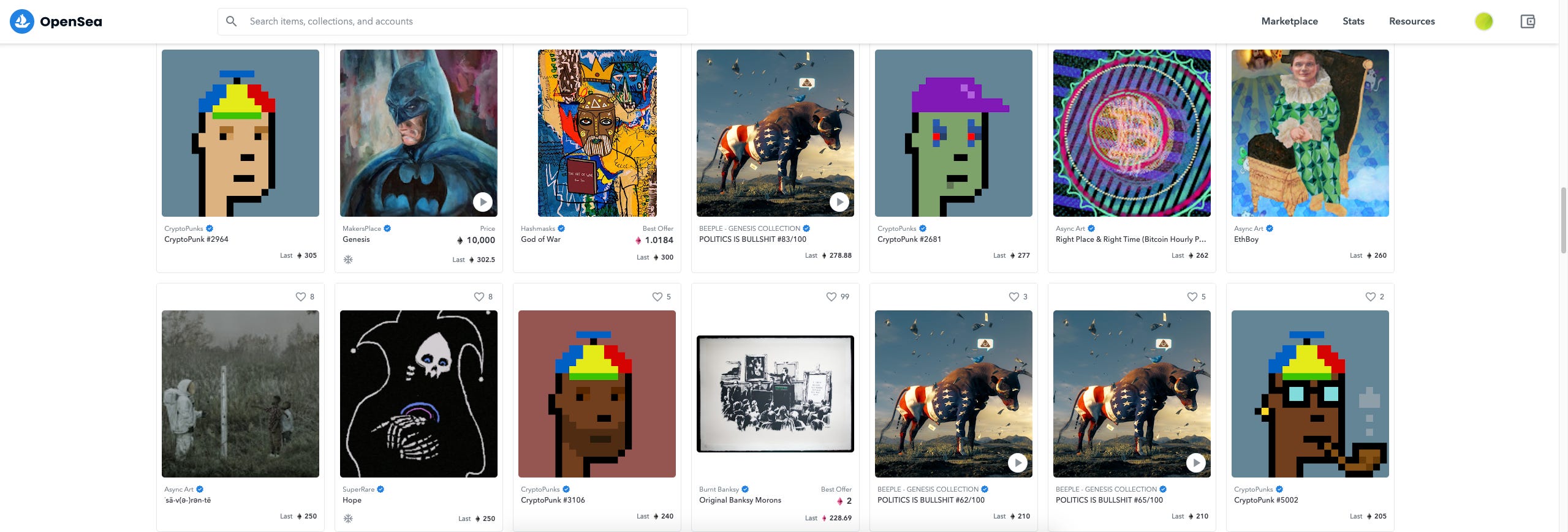1568x532 pixels.
Task: Like the CryptoPunk #3106 item
Action: 657,297
